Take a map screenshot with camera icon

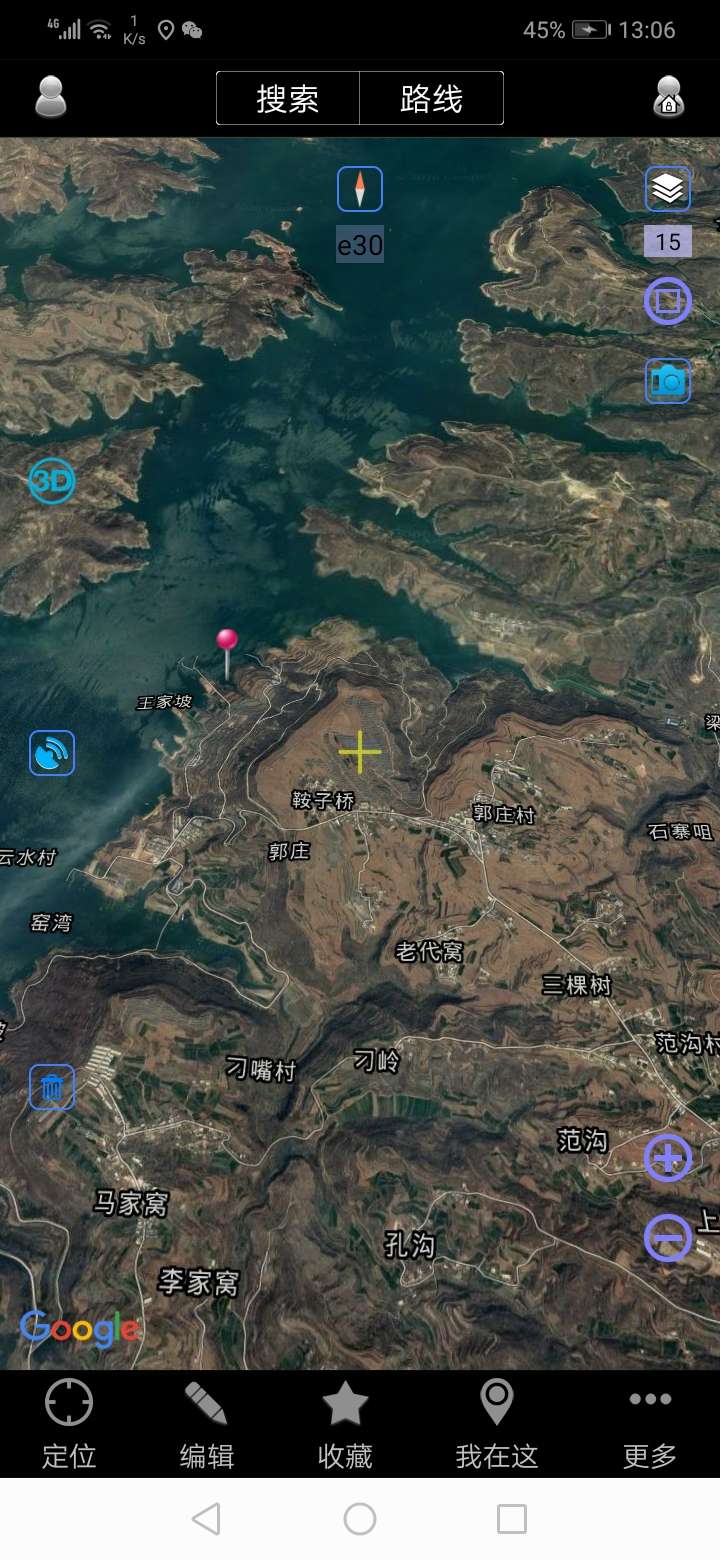[668, 381]
